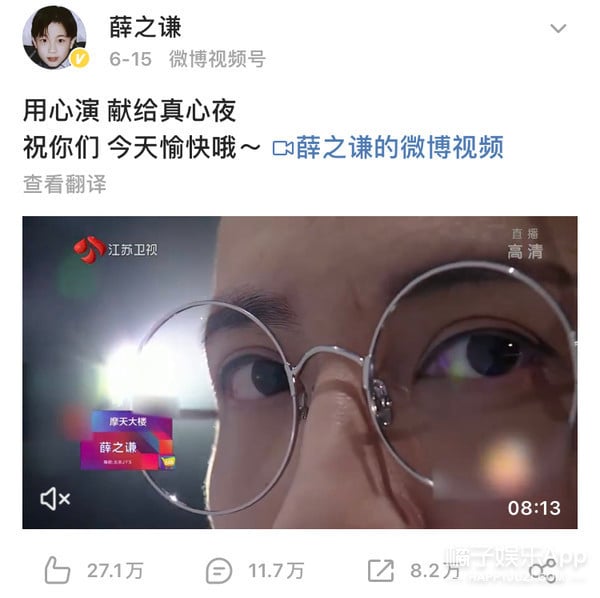
Task: Open 薛之谦's profile avatar
Action: point(55,40)
